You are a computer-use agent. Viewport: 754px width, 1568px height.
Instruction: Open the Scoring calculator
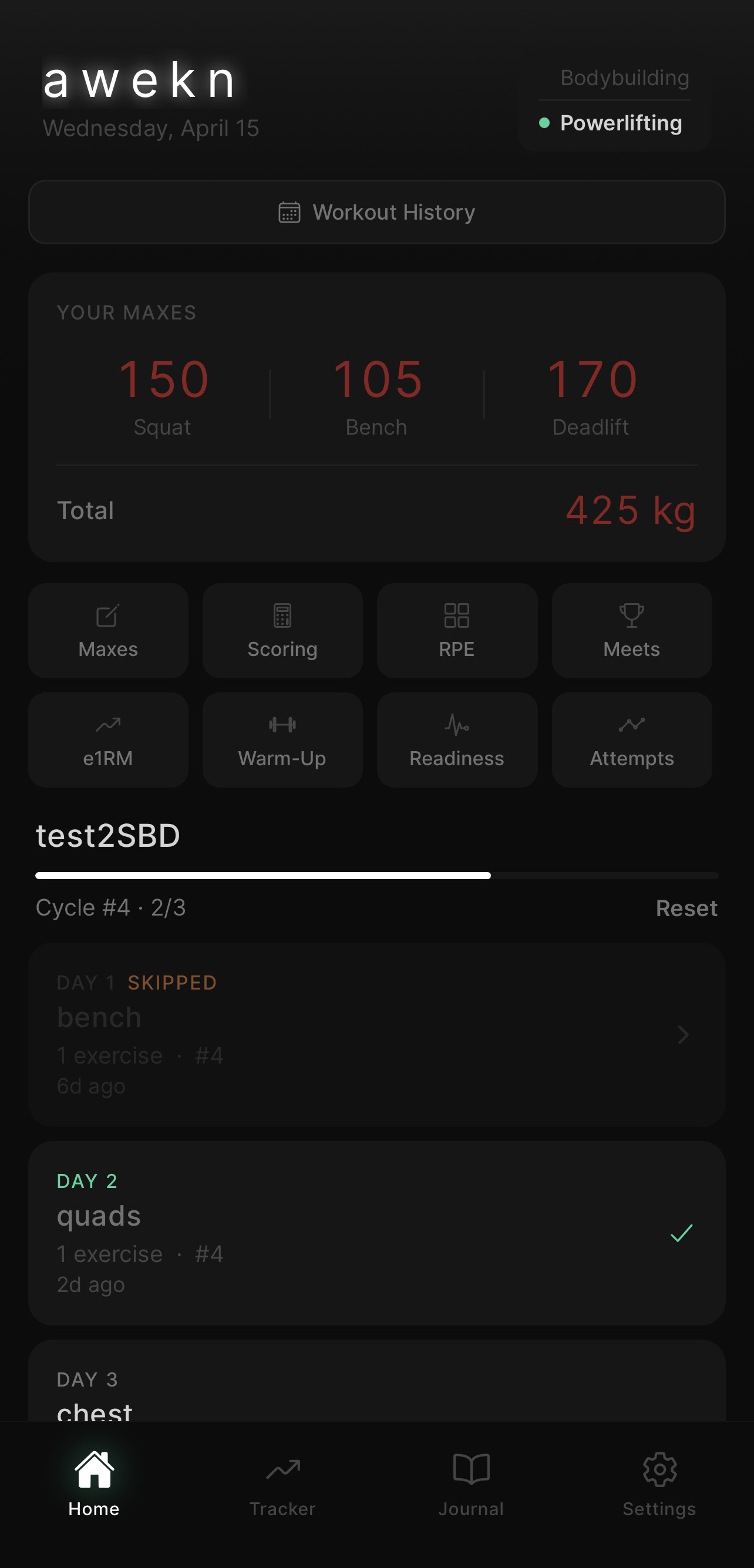[282, 631]
